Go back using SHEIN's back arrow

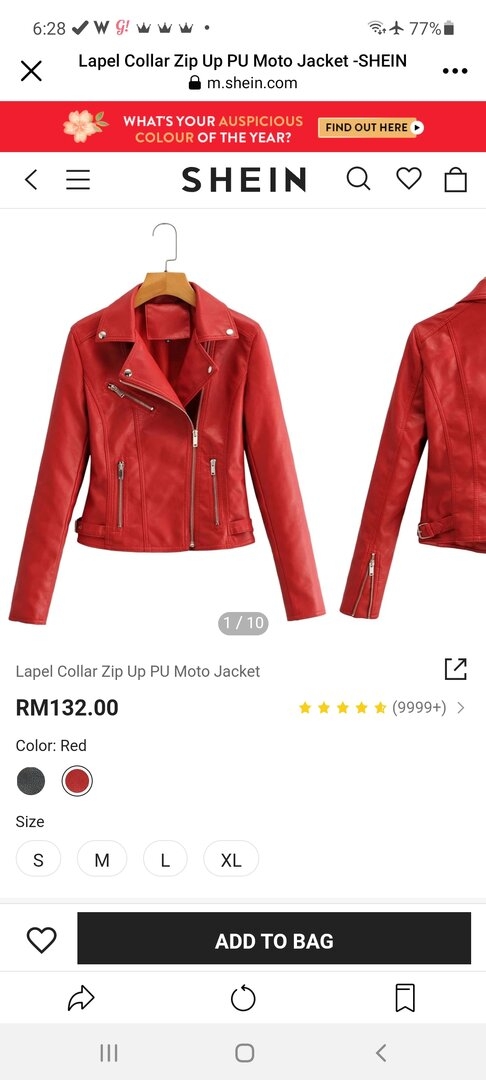click(30, 180)
